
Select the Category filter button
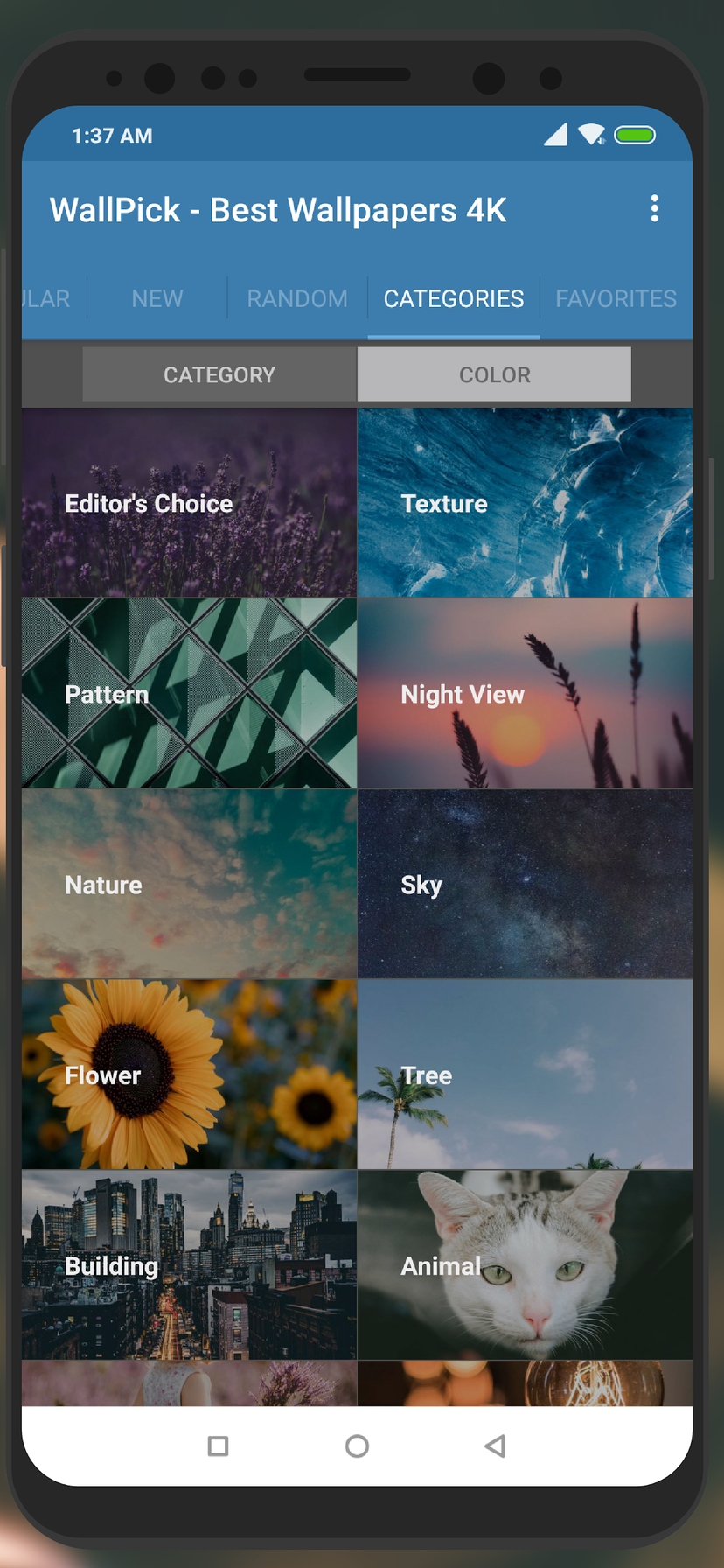(219, 375)
